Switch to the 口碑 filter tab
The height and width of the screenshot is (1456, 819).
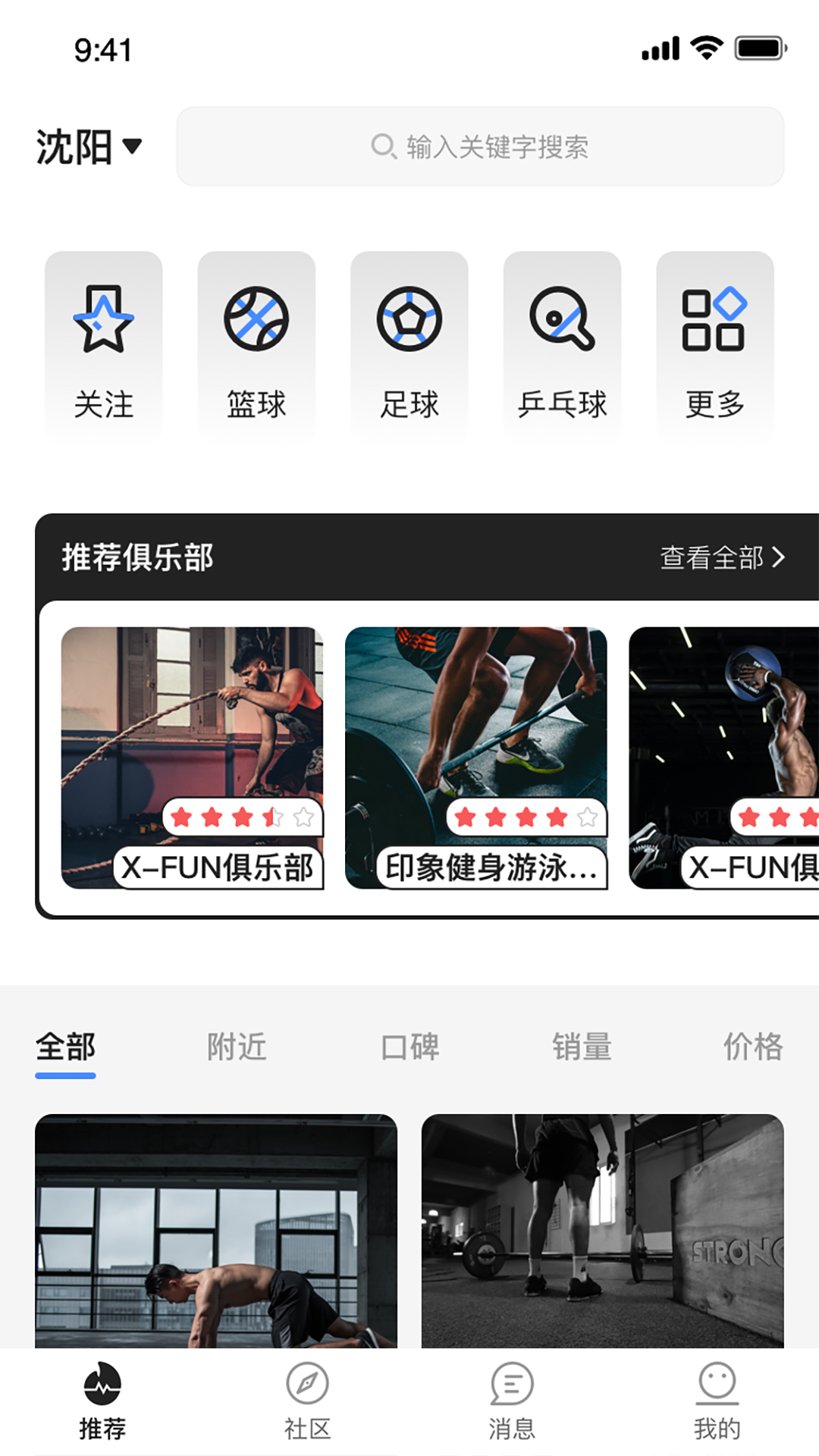click(409, 1047)
